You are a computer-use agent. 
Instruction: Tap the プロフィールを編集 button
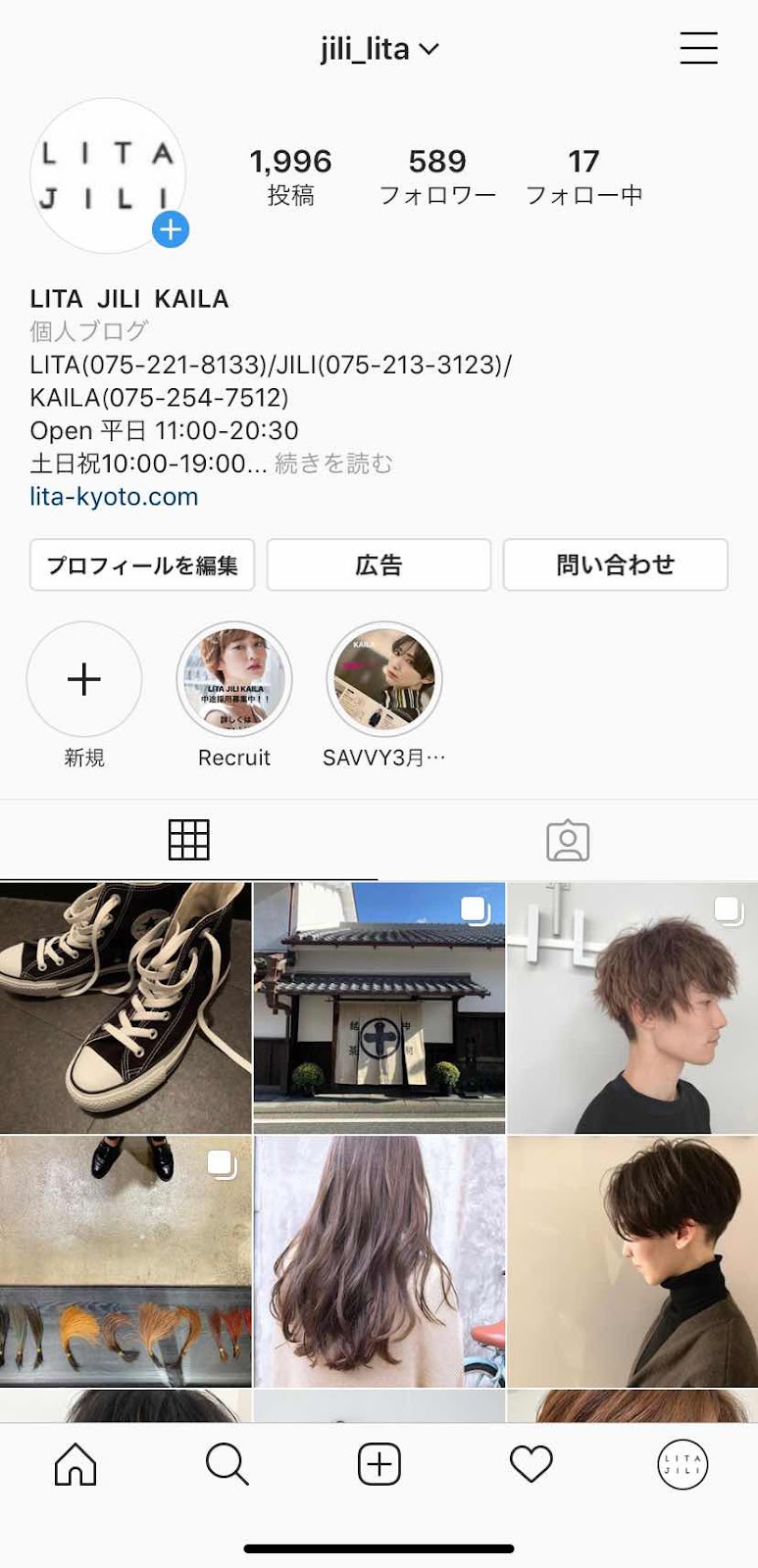[142, 564]
